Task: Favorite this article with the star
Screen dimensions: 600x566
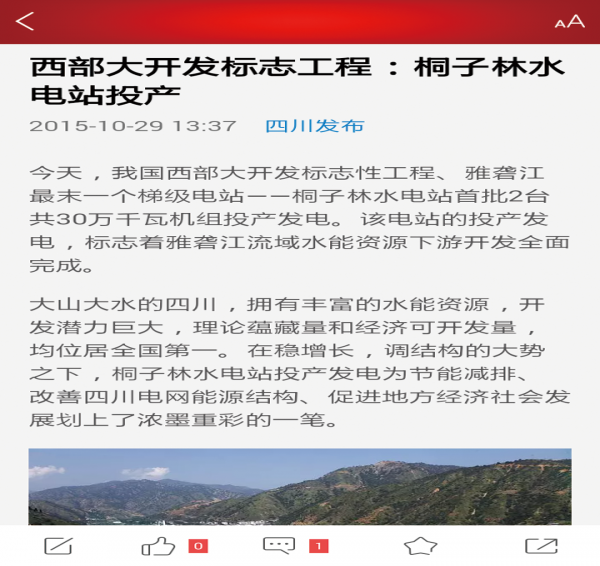Action: tap(420, 546)
